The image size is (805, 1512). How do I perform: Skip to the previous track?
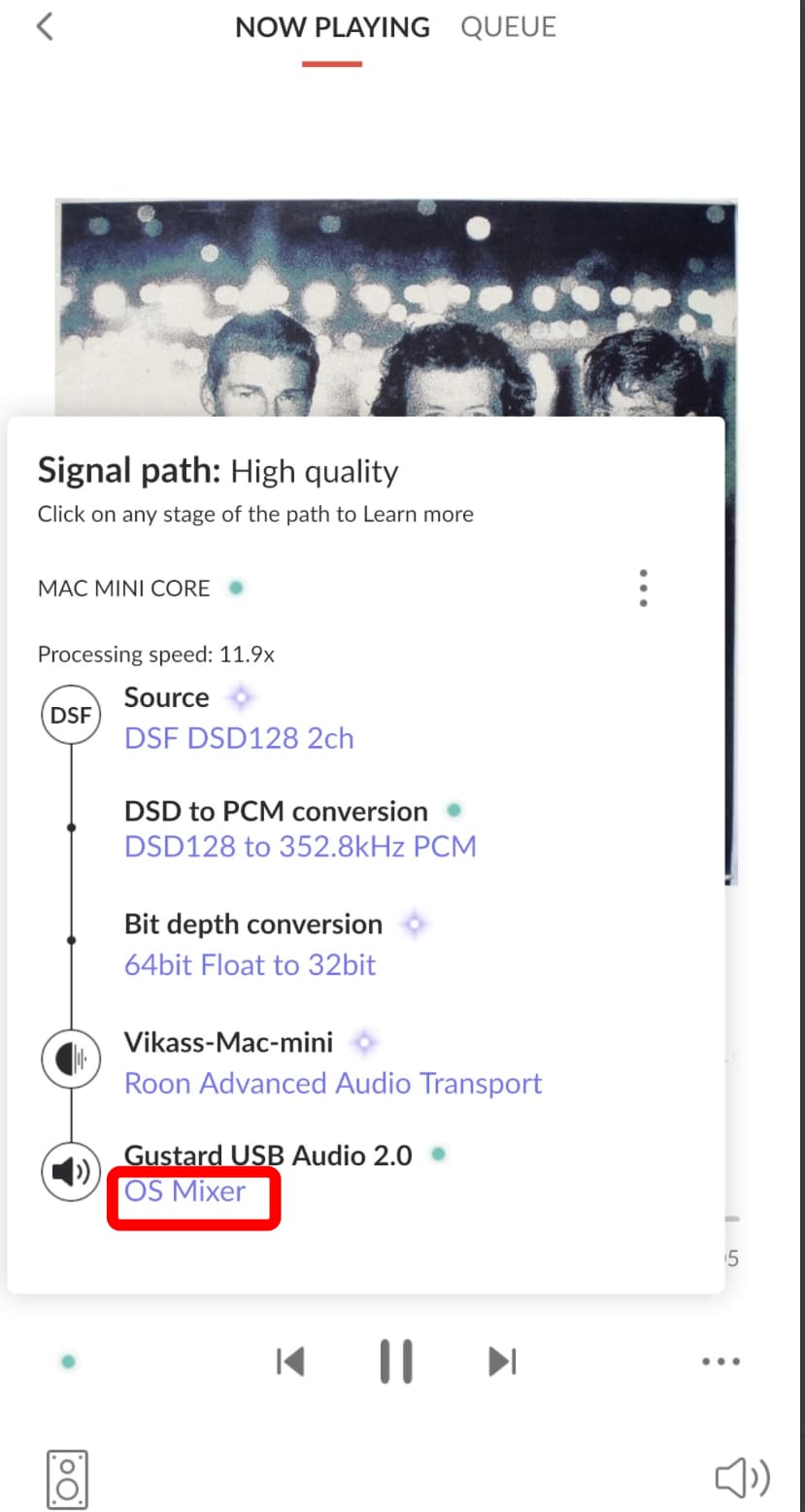point(289,1361)
